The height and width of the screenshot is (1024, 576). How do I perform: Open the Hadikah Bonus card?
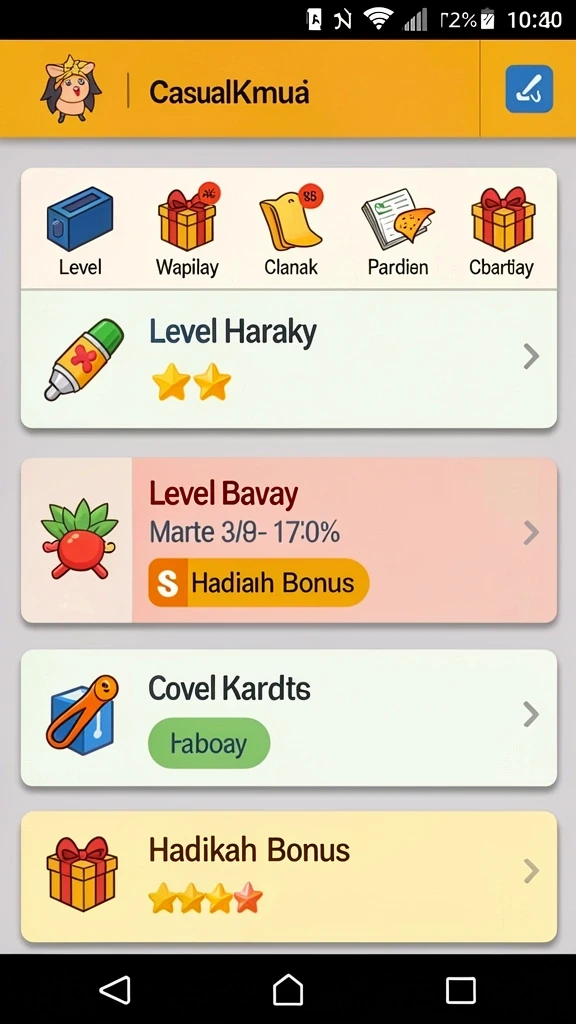[x=289, y=876]
